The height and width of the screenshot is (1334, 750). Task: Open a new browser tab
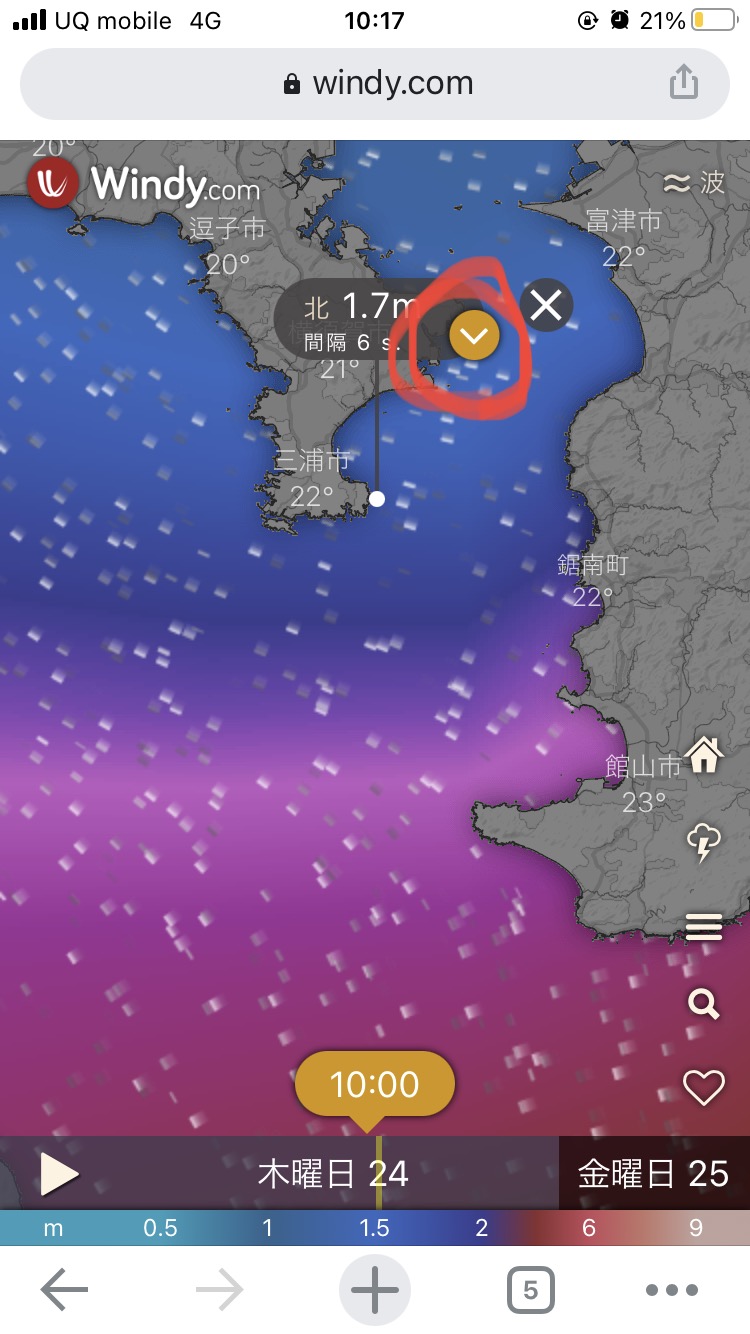(x=375, y=1291)
